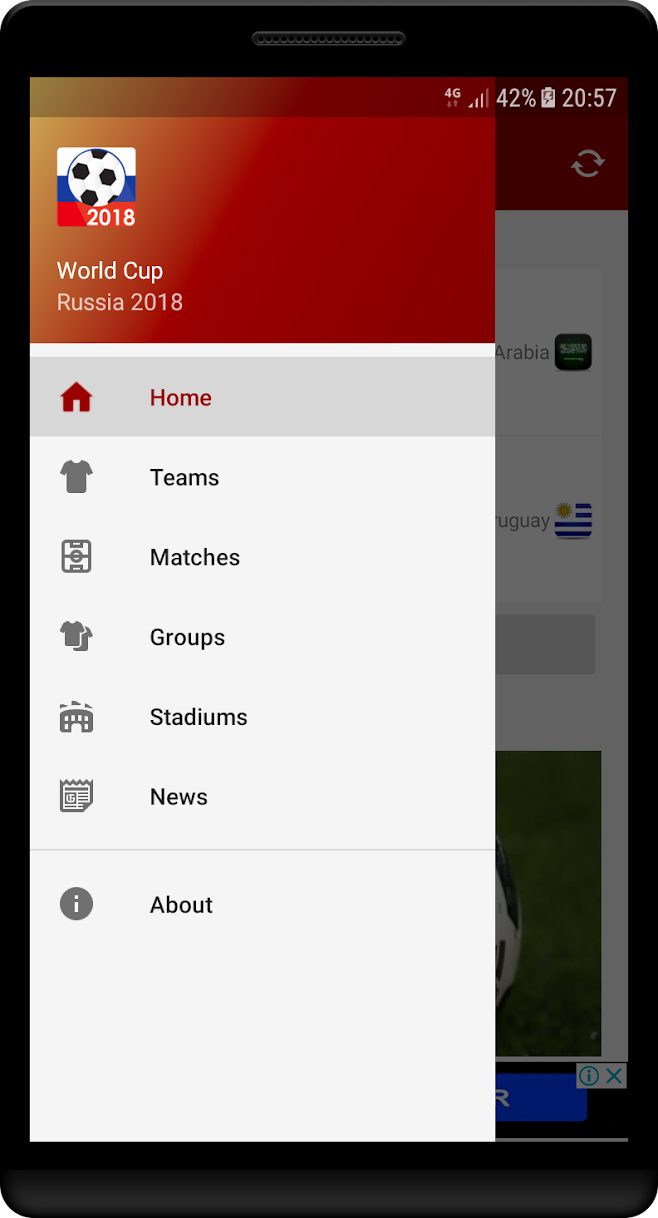
Task: Open the Stadiums list
Action: (198, 717)
